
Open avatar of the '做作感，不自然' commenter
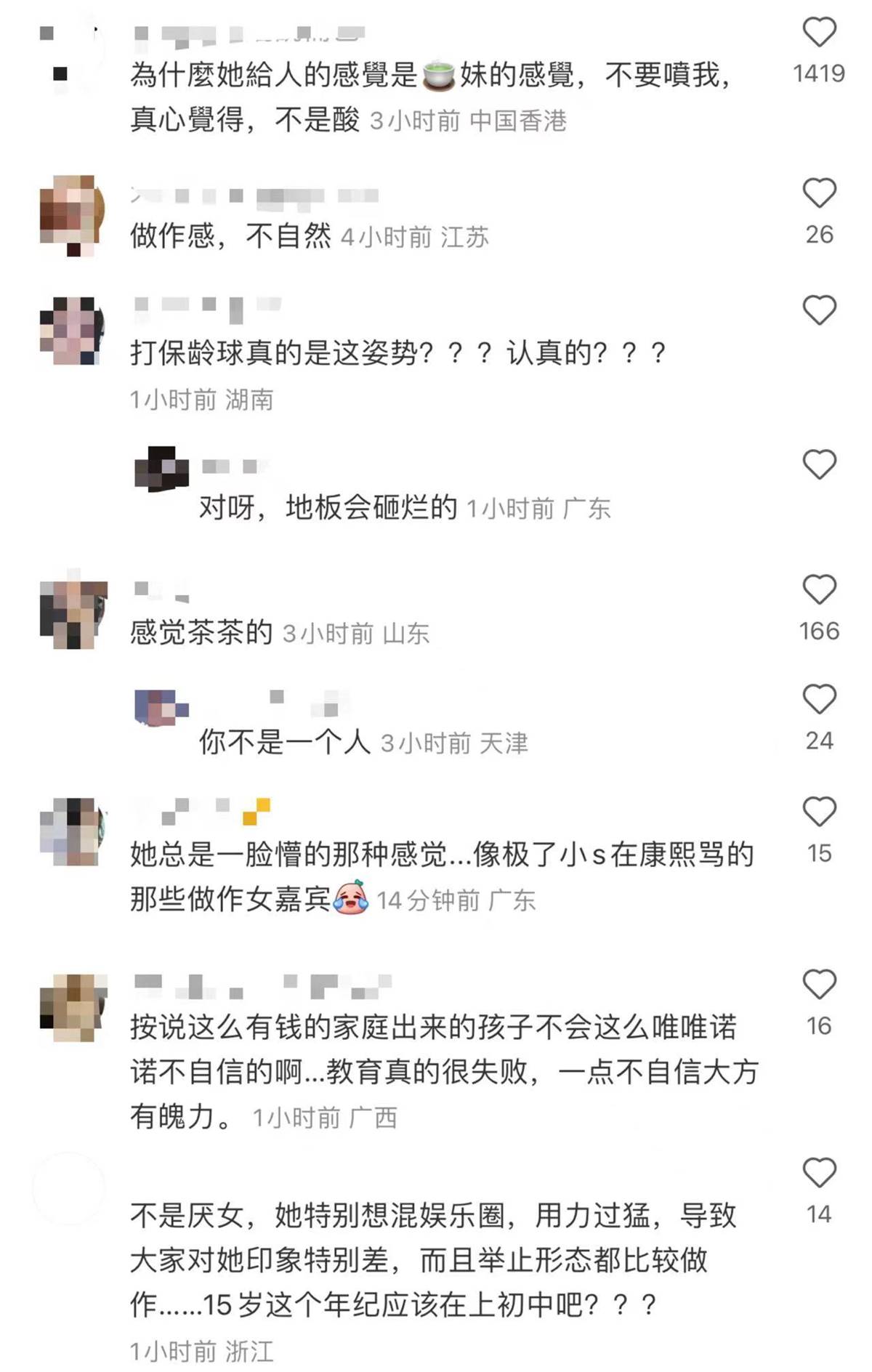coord(72,215)
